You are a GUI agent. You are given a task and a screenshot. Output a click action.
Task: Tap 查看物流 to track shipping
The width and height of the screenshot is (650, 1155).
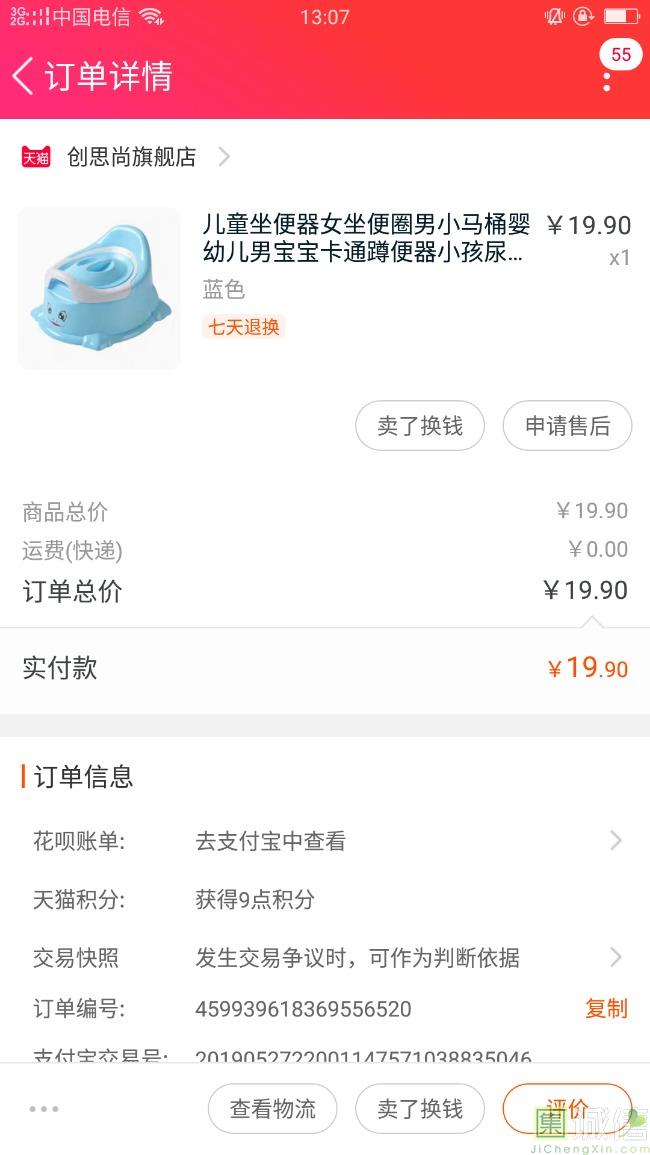coord(272,1109)
